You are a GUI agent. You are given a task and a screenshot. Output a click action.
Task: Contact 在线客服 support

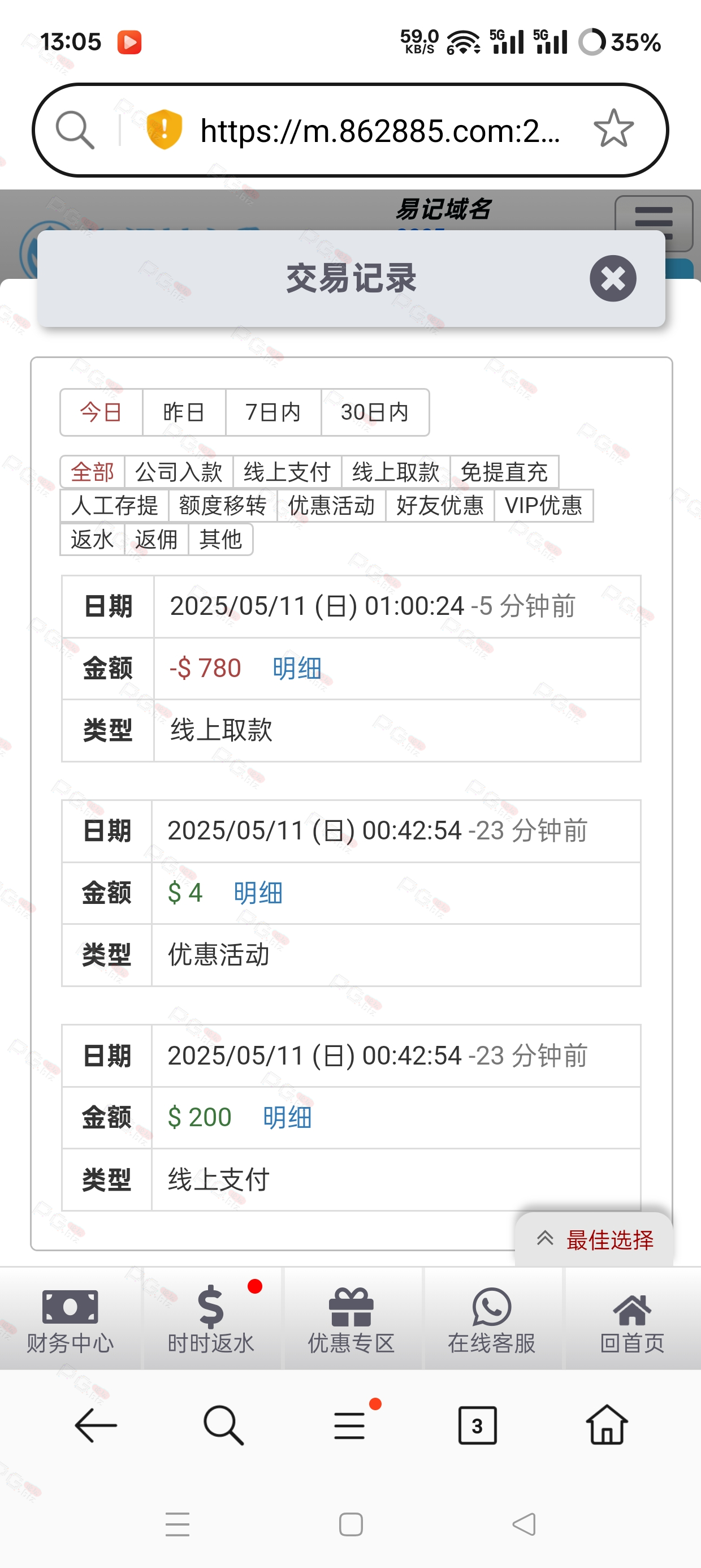pyautogui.click(x=492, y=1319)
